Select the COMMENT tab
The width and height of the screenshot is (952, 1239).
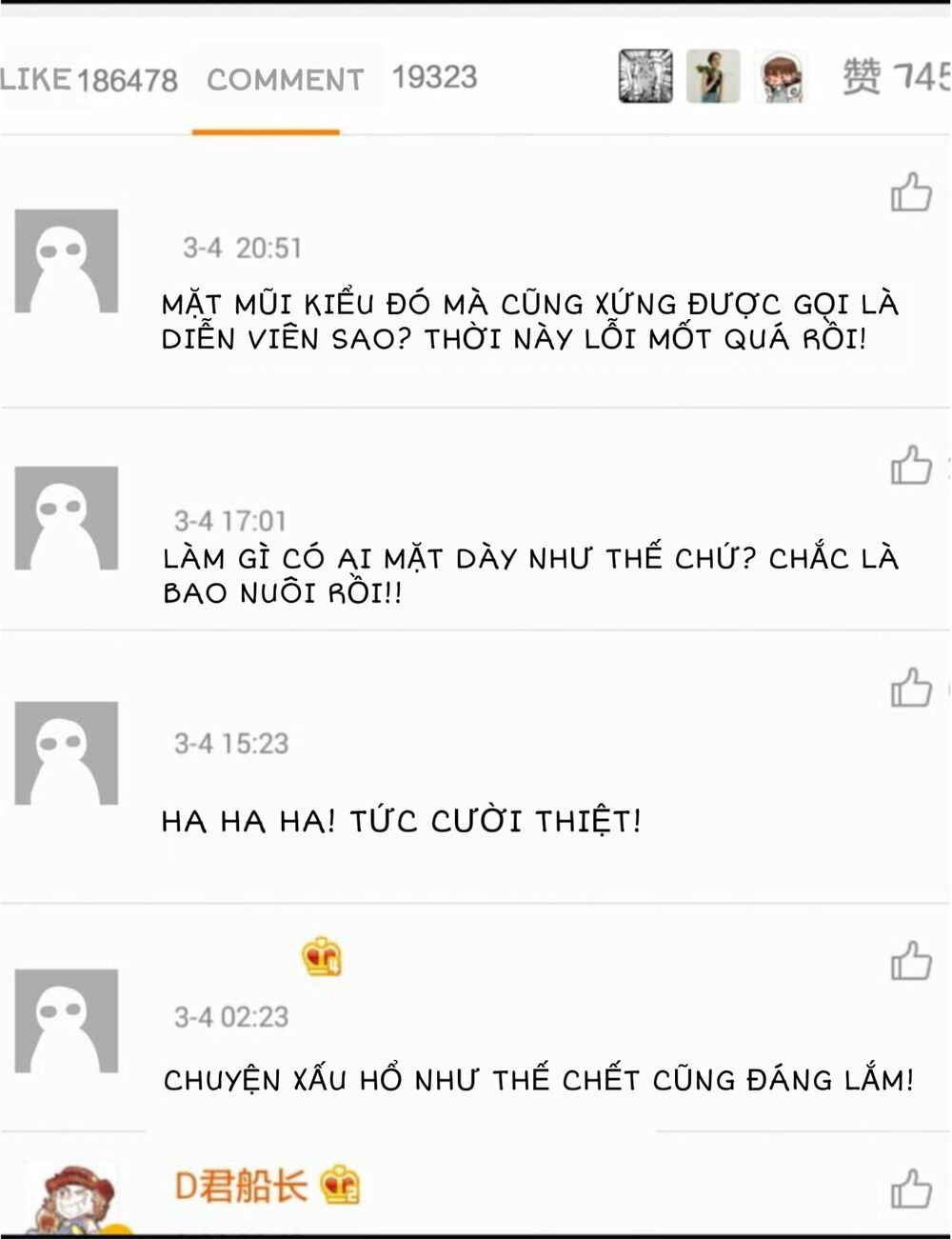[285, 78]
